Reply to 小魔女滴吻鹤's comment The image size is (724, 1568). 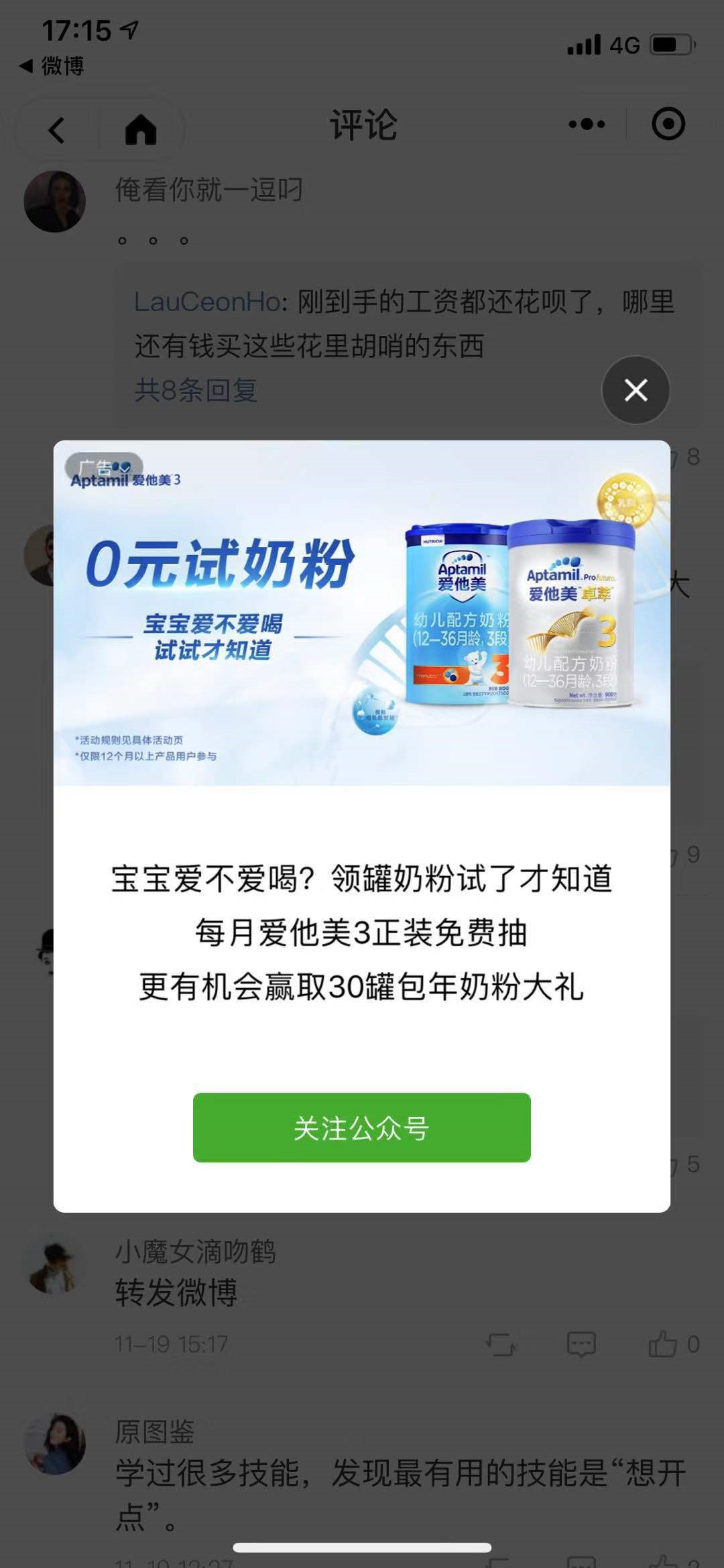click(x=581, y=1344)
